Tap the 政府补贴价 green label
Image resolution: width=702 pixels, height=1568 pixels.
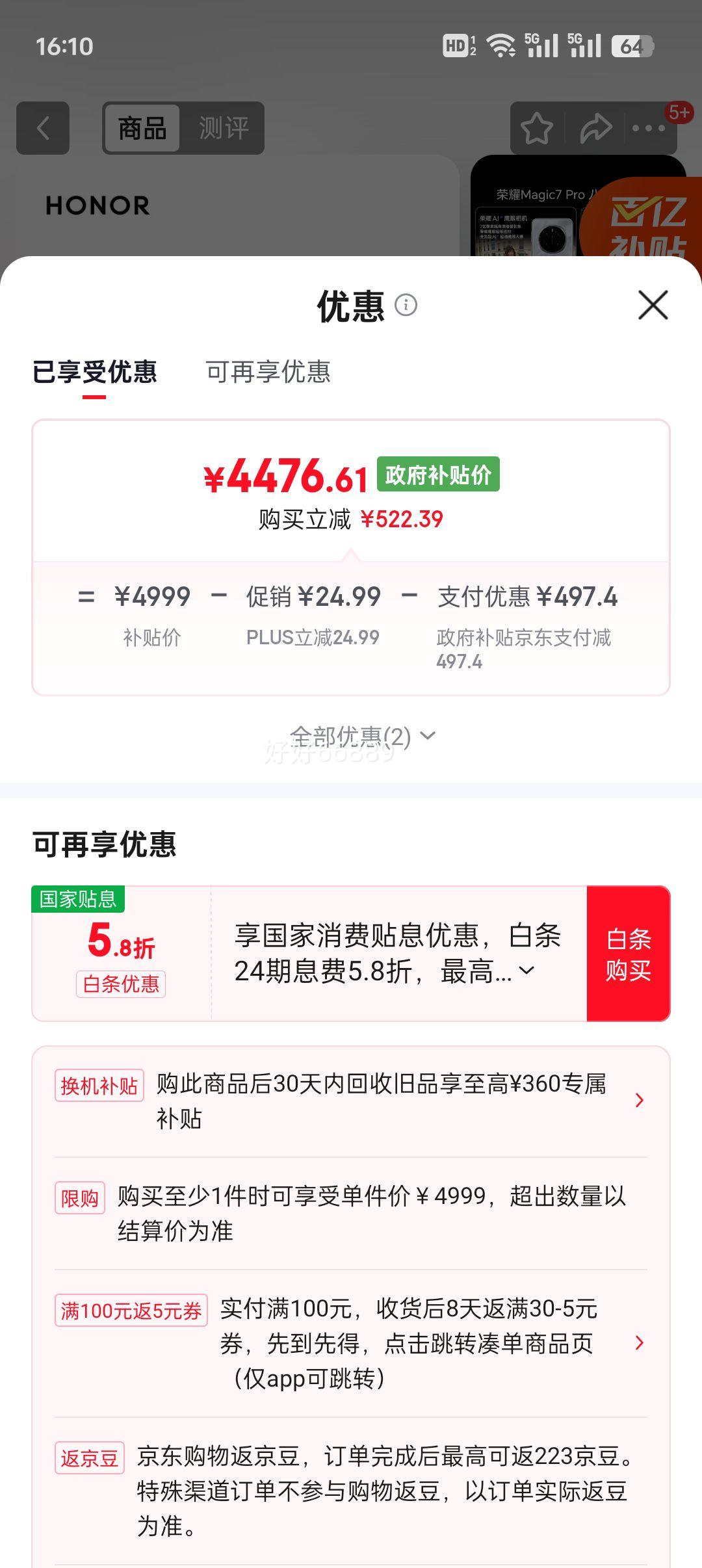(437, 475)
